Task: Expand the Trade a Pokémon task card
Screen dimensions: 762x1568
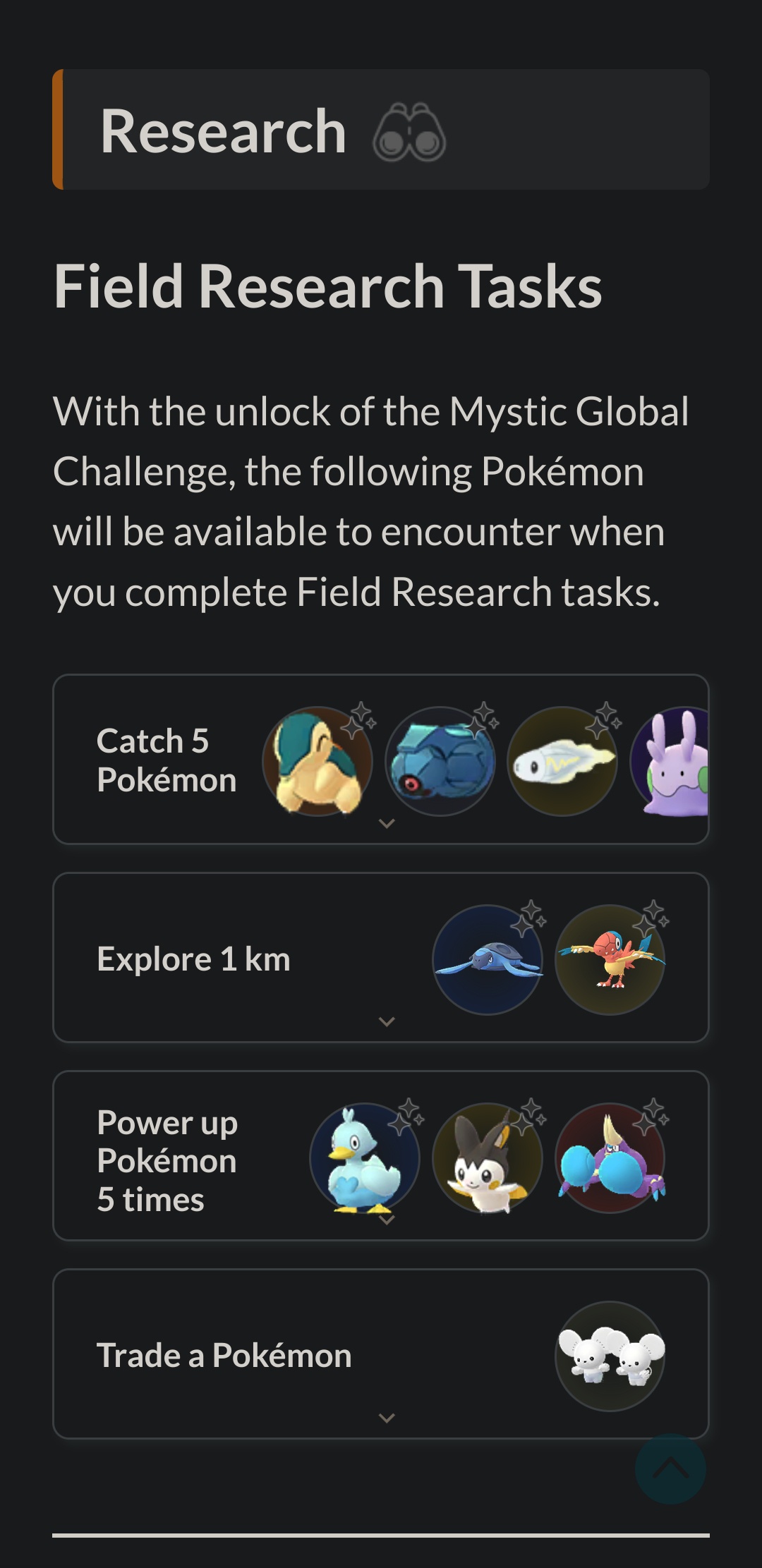Action: (x=386, y=1418)
